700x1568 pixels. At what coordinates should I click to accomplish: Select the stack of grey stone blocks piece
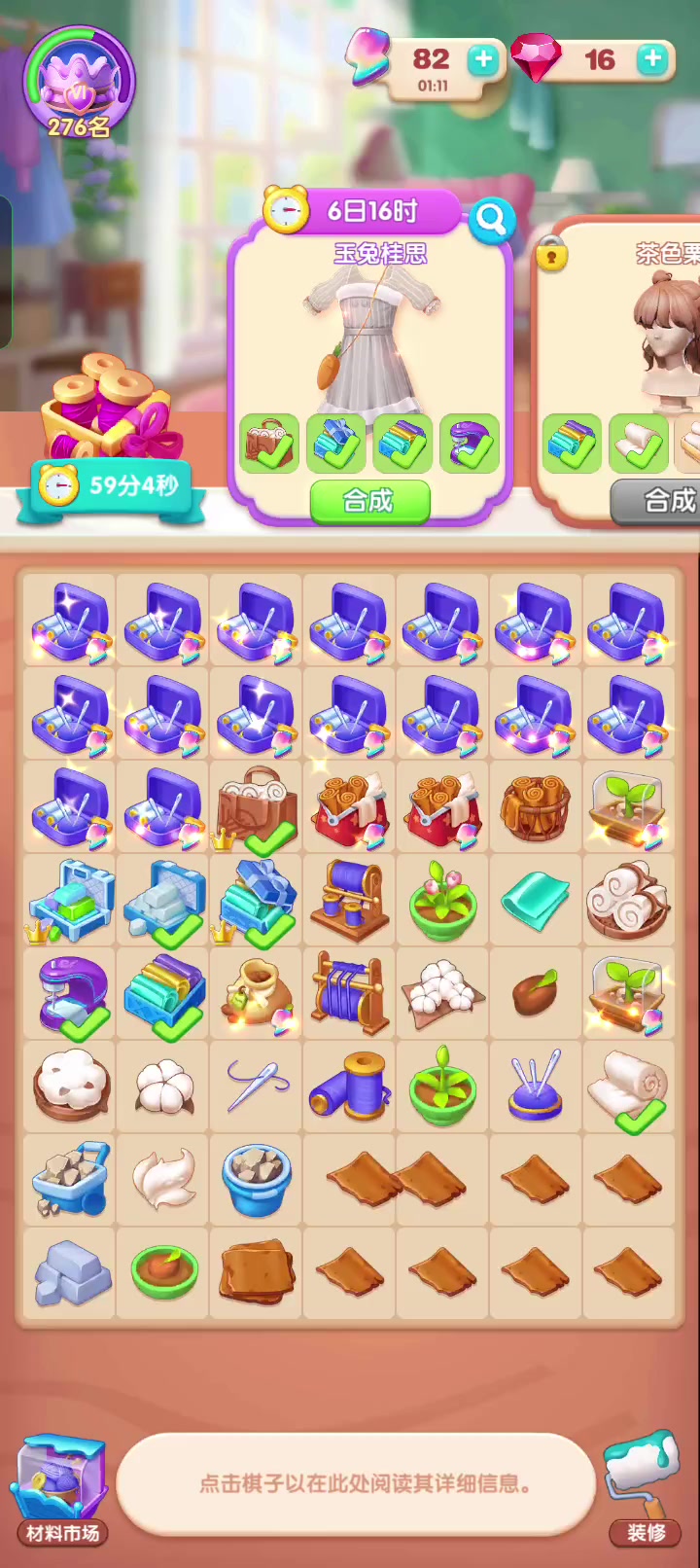[72, 1272]
